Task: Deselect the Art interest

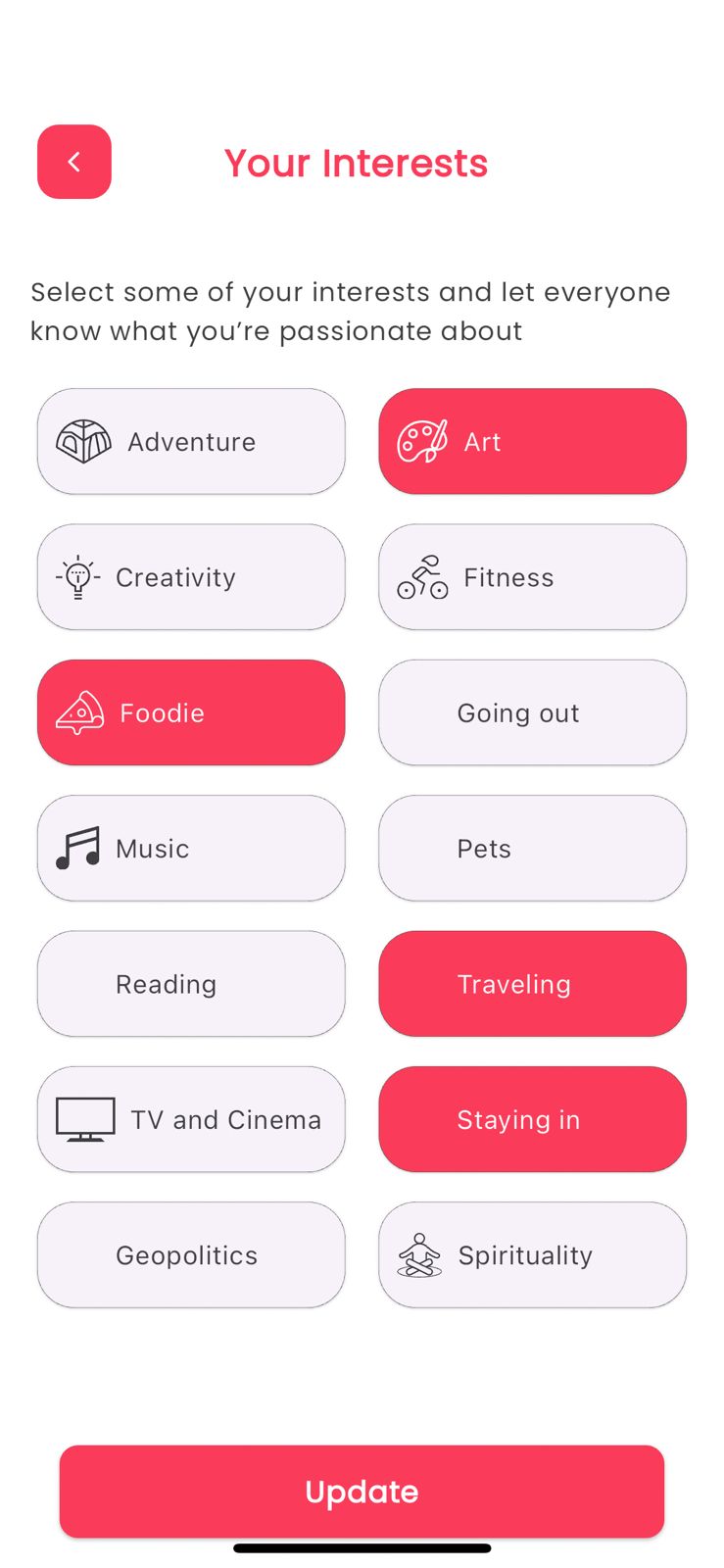Action: [x=532, y=441]
